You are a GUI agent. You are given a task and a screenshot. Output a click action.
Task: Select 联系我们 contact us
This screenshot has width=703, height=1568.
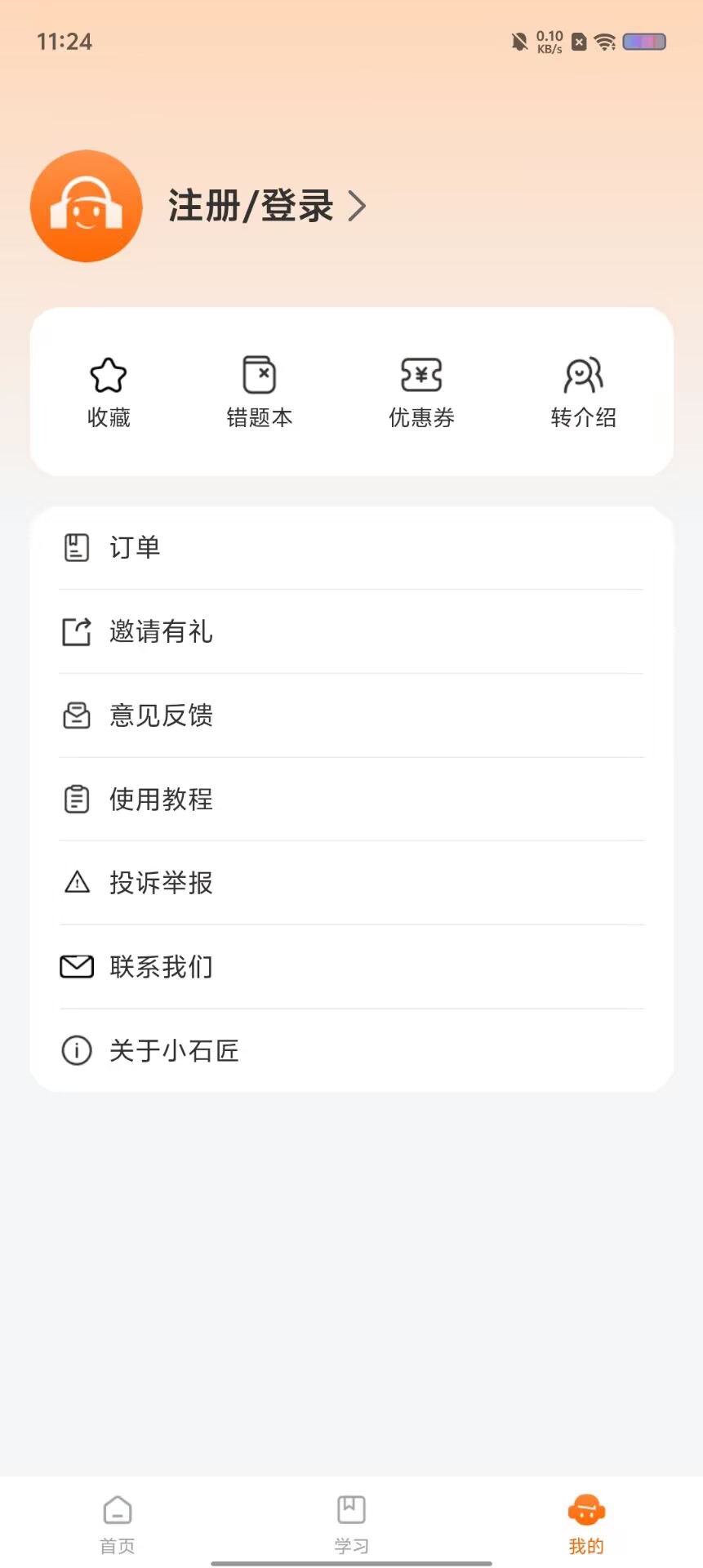[352, 967]
